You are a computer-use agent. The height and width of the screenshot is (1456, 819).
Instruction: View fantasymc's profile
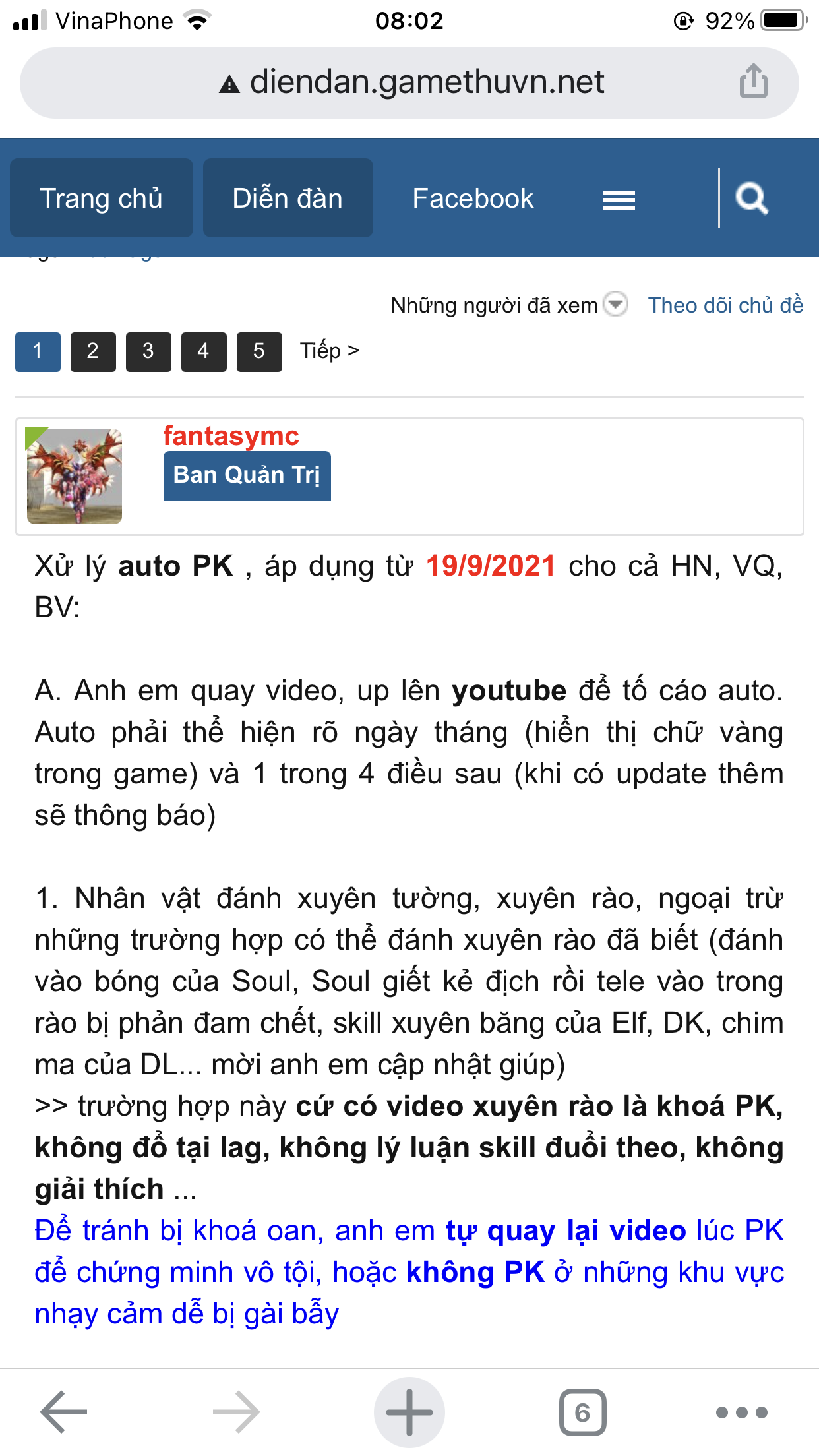[x=231, y=436]
